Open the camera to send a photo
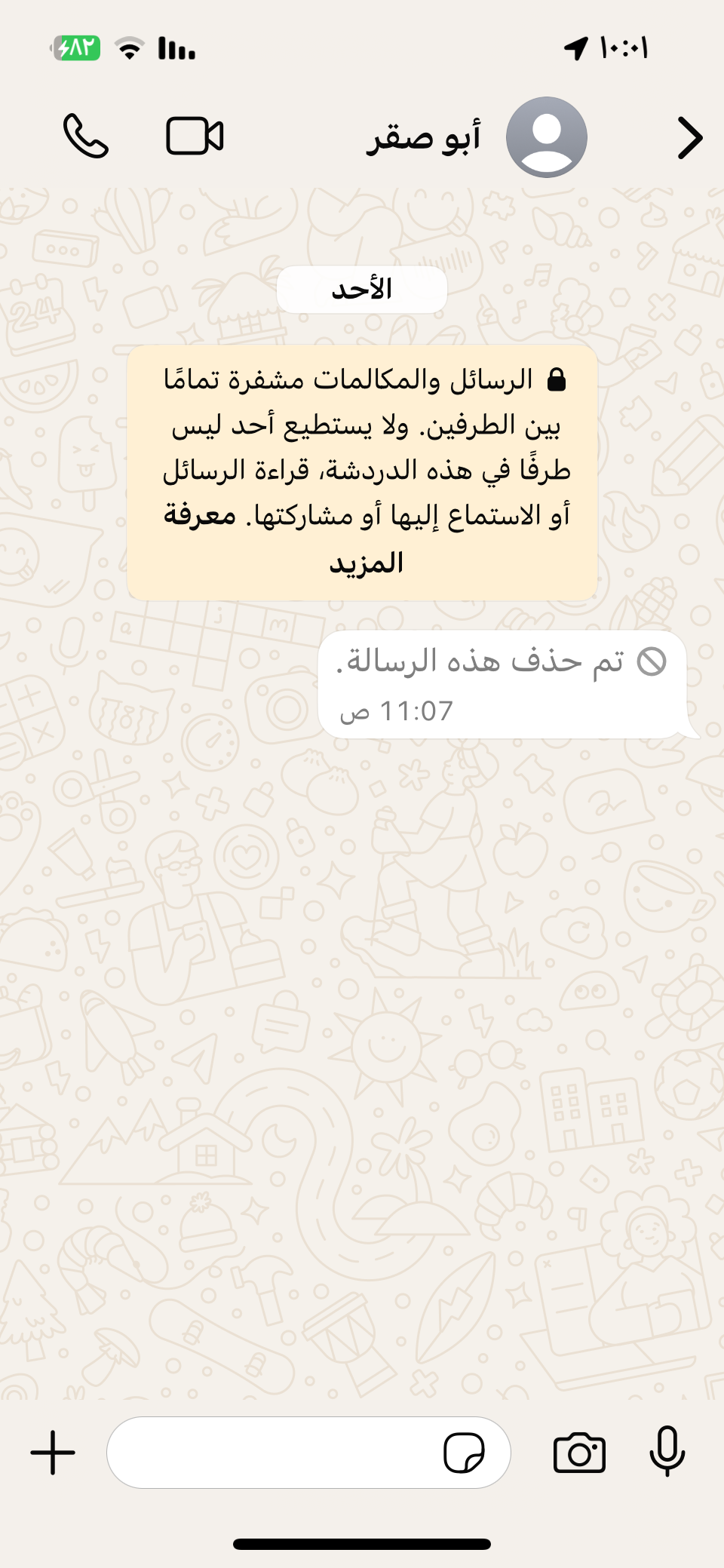The height and width of the screenshot is (1568, 724). (x=579, y=1453)
